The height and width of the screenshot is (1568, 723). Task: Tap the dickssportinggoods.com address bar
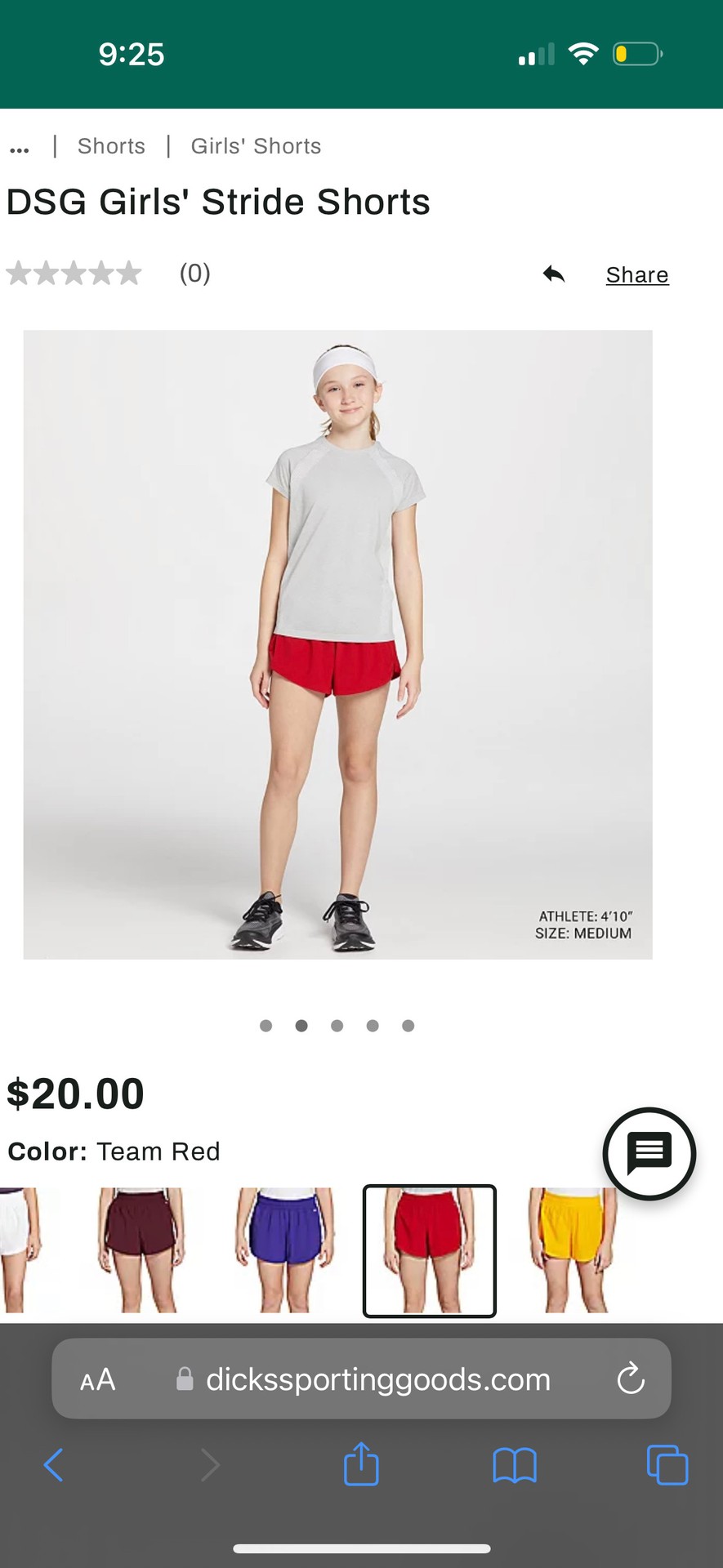[x=377, y=1379]
